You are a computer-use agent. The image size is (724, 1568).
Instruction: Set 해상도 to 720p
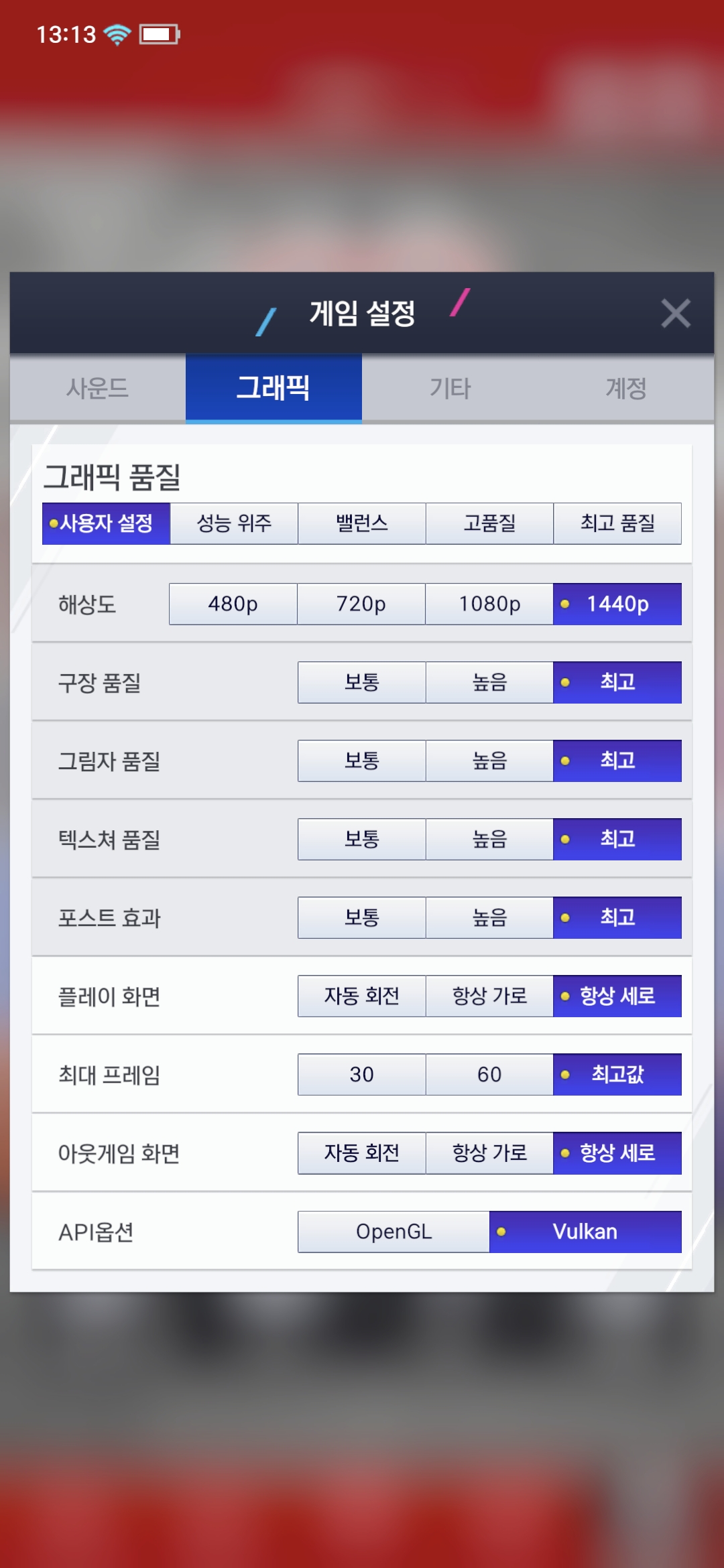pyautogui.click(x=361, y=604)
